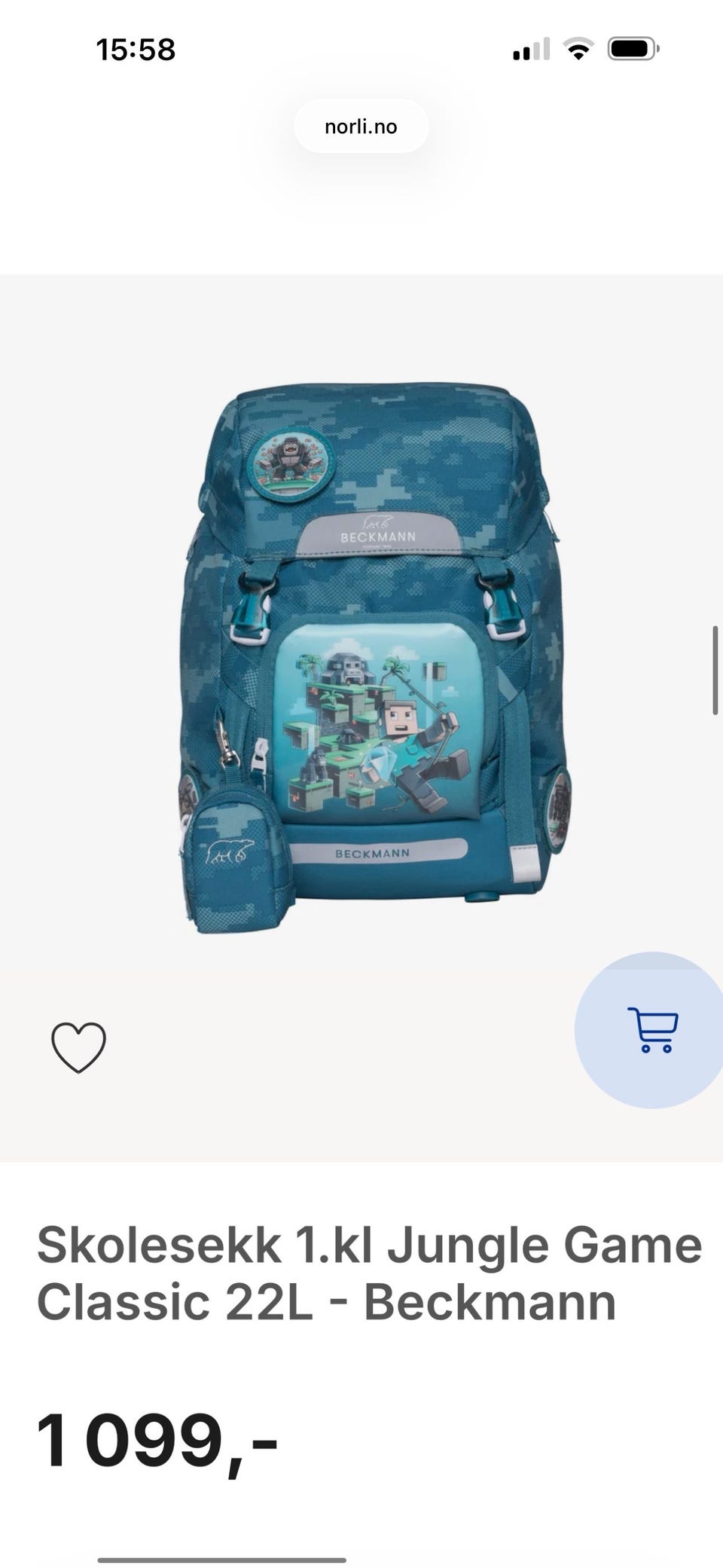Tap the norli.no address pill
723x1568 pixels.
(x=361, y=127)
